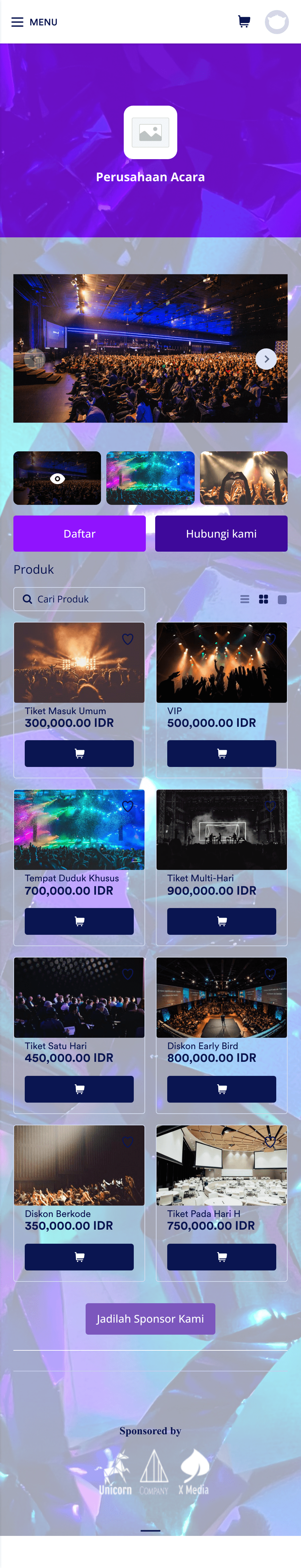This screenshot has height=1568, width=301.
Task: Focus the Cari Produk search field
Action: point(79,599)
